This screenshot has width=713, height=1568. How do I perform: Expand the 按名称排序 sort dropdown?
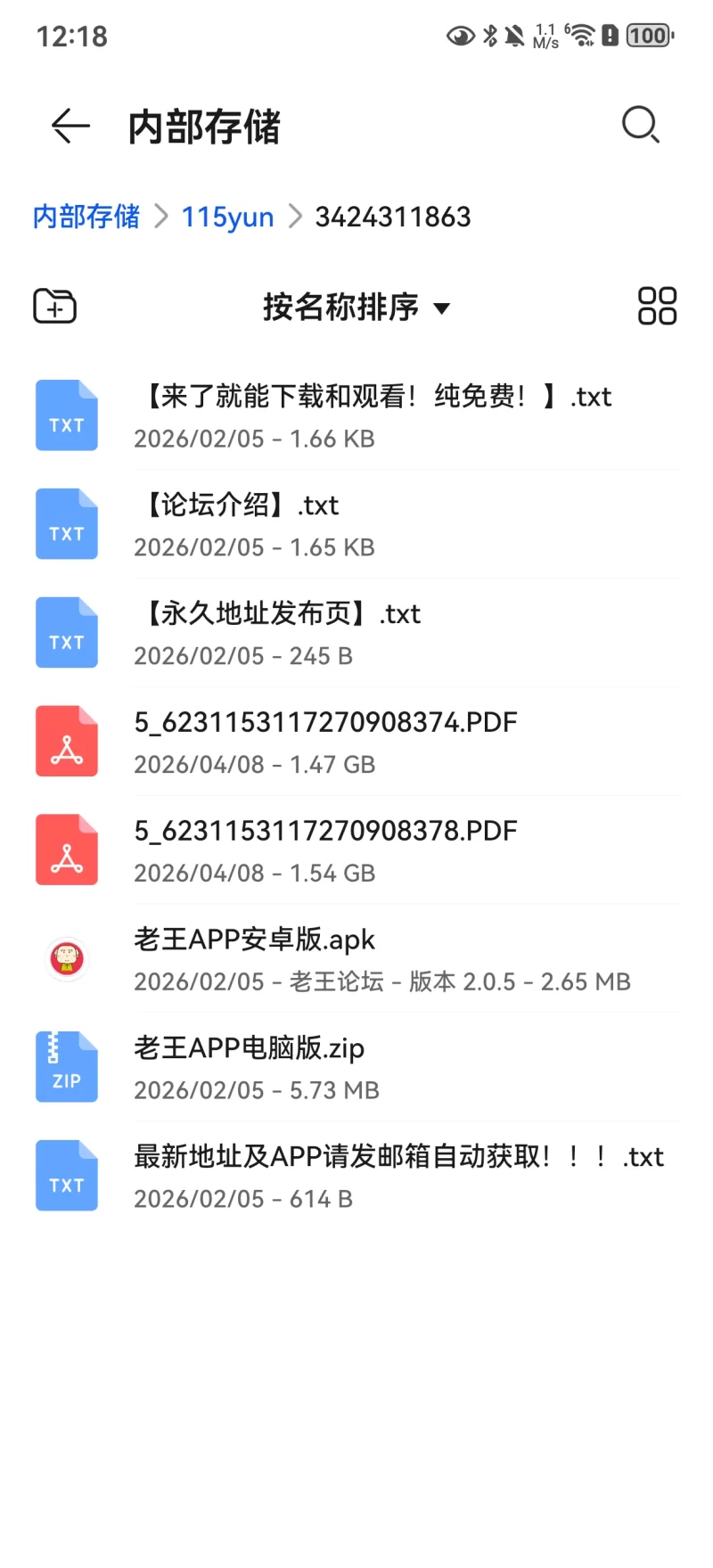tap(356, 308)
